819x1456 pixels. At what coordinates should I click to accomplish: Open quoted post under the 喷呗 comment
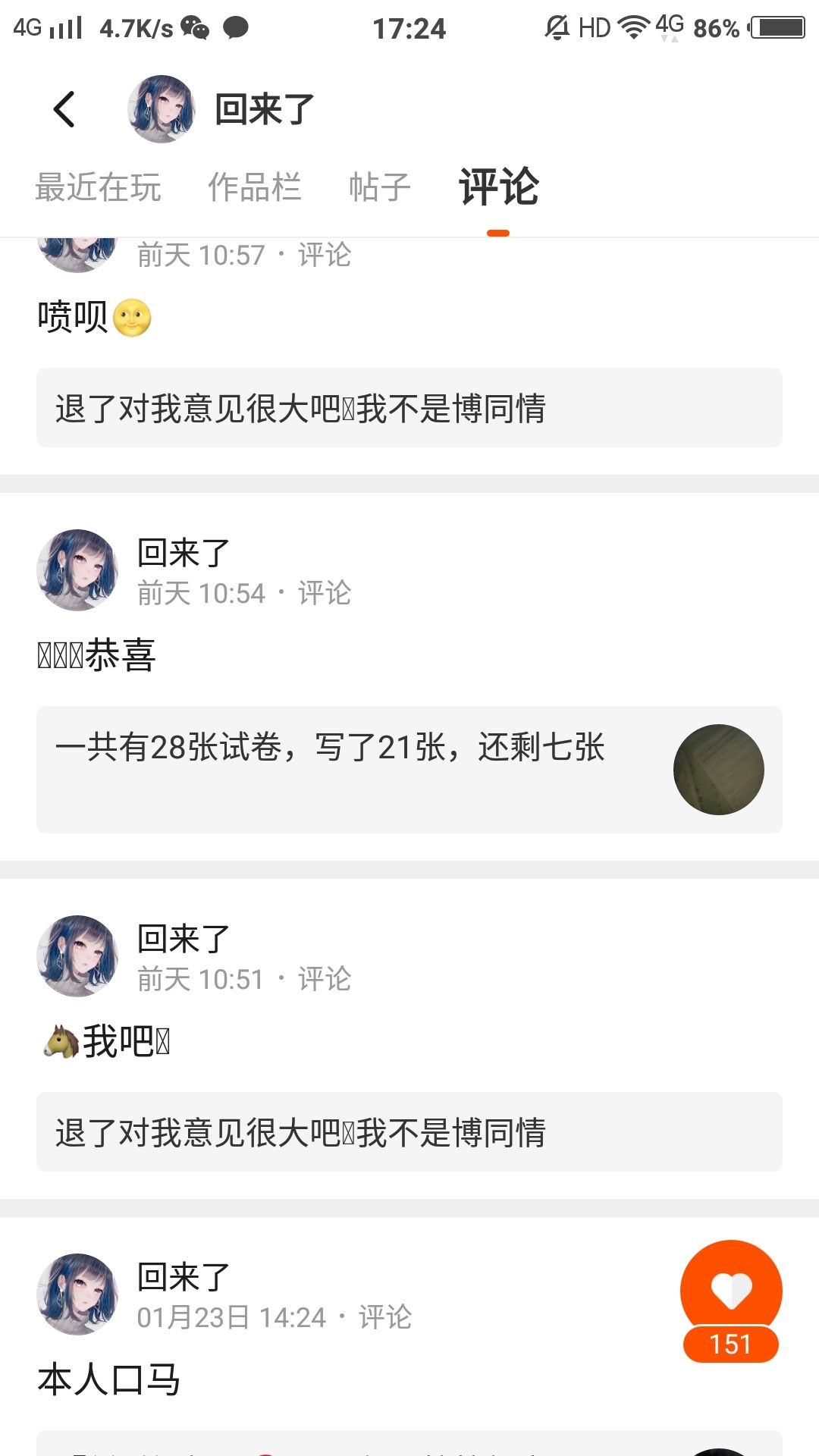(x=409, y=408)
